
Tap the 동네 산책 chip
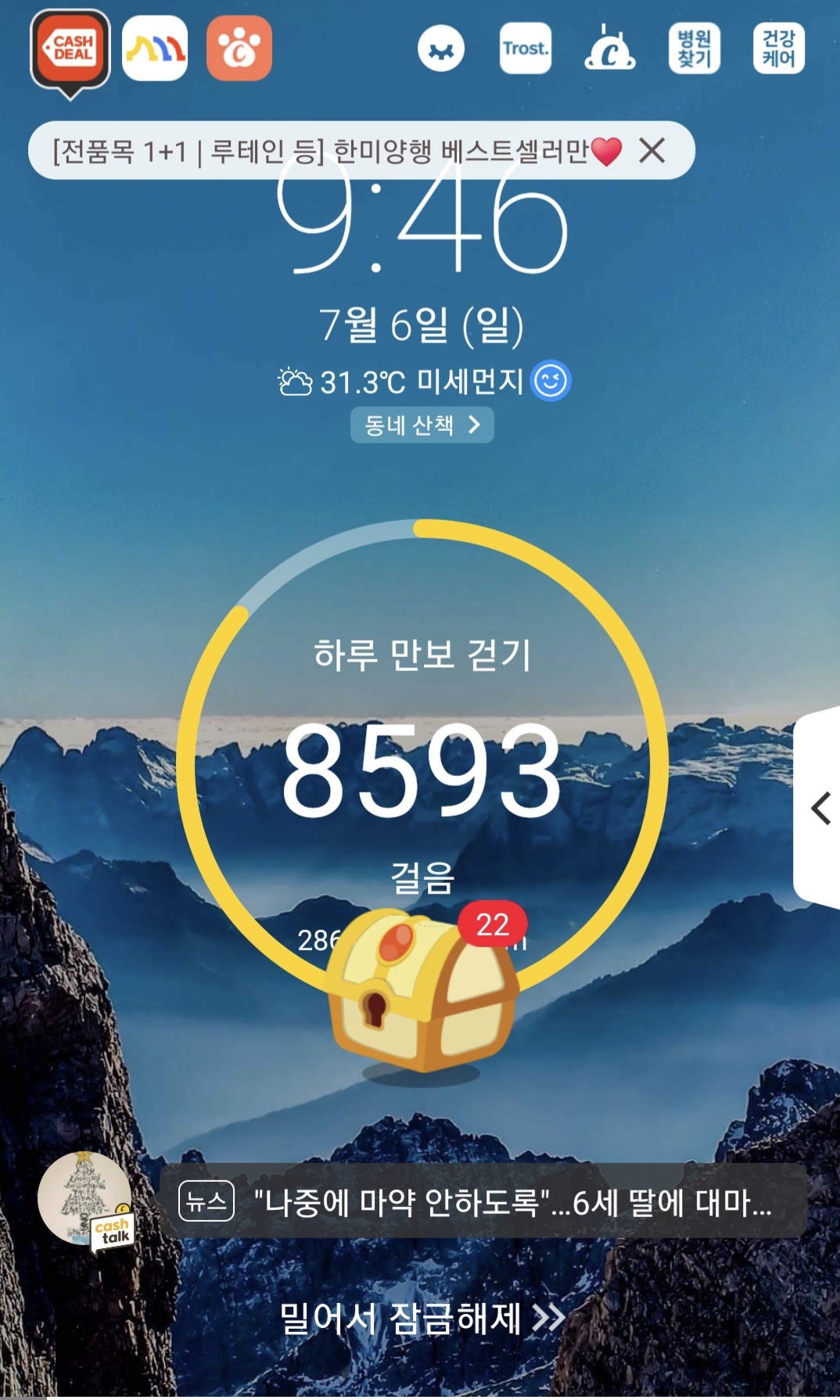coord(422,425)
